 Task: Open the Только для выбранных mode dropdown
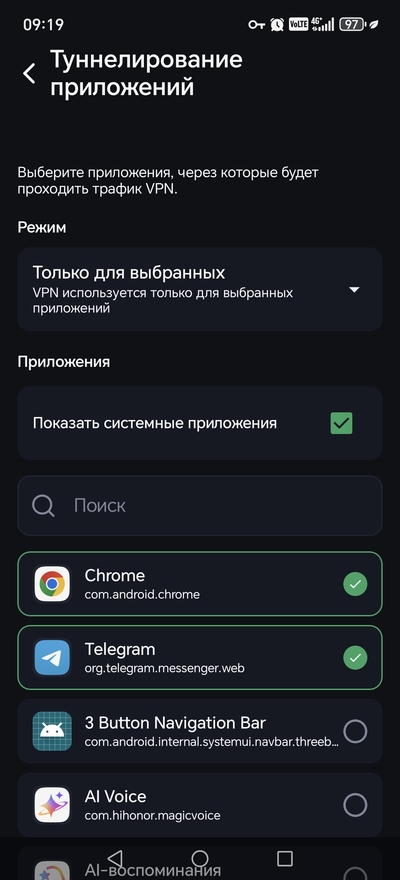[200, 290]
